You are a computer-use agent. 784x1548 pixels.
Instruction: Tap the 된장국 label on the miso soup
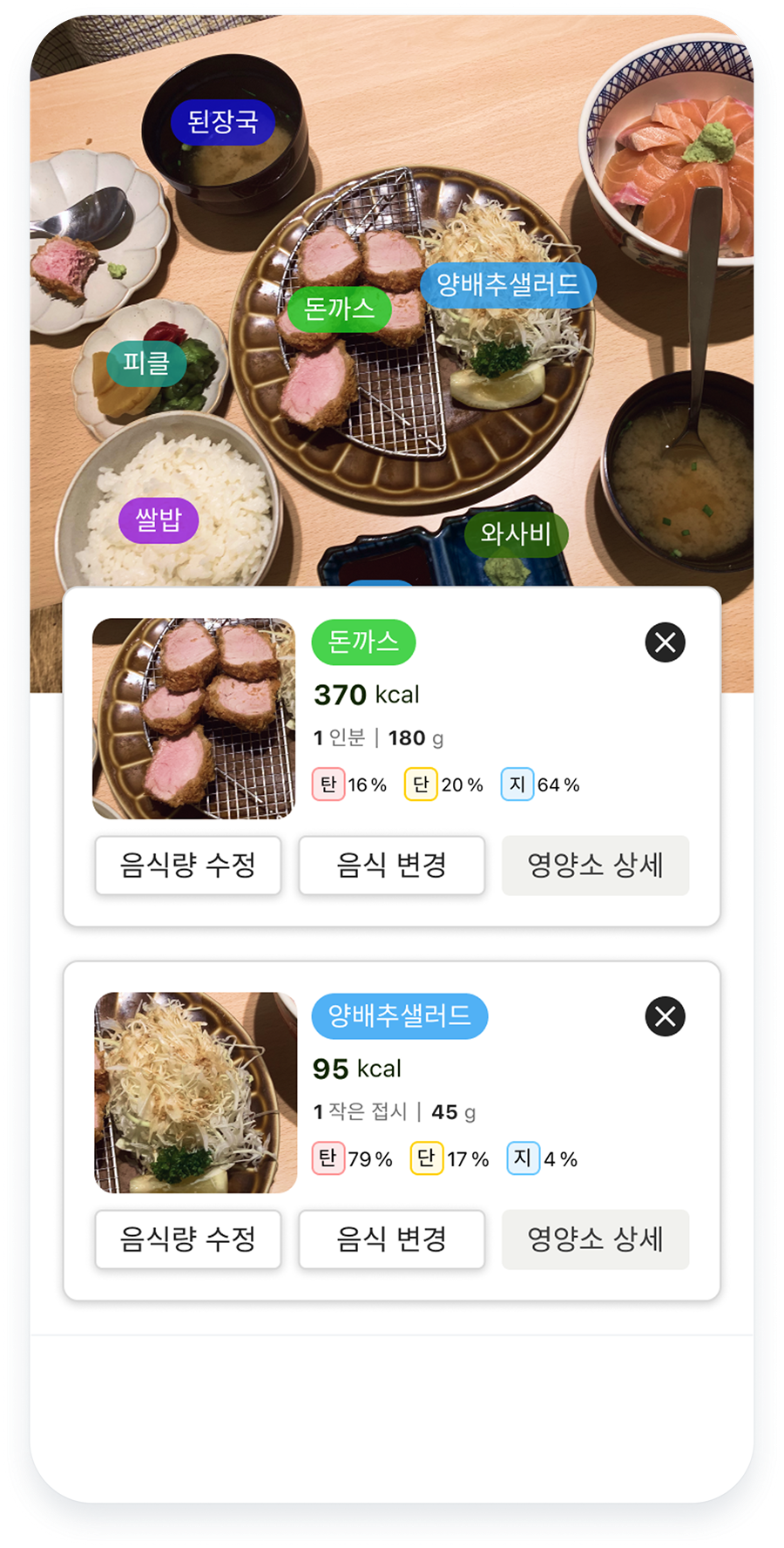(x=223, y=122)
